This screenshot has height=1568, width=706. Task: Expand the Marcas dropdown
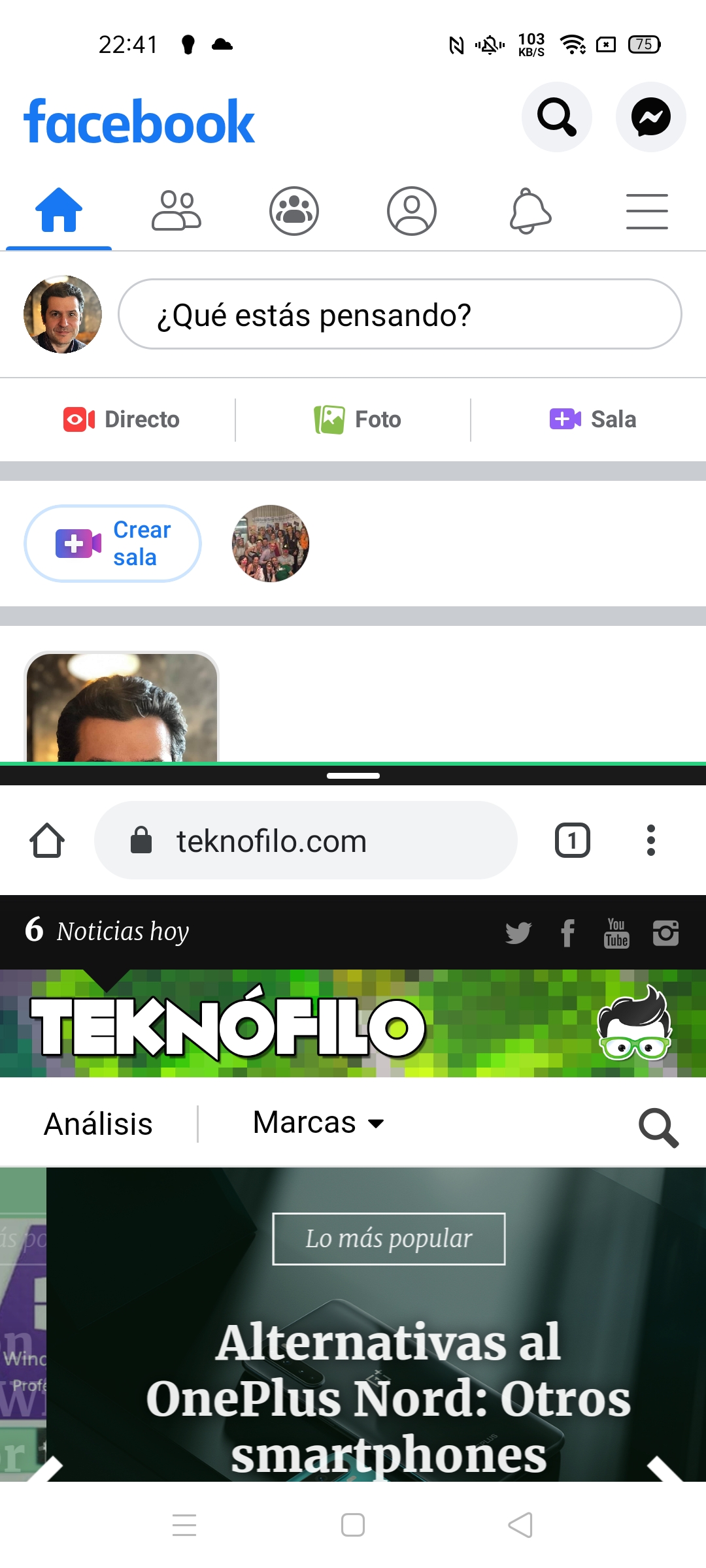318,1122
